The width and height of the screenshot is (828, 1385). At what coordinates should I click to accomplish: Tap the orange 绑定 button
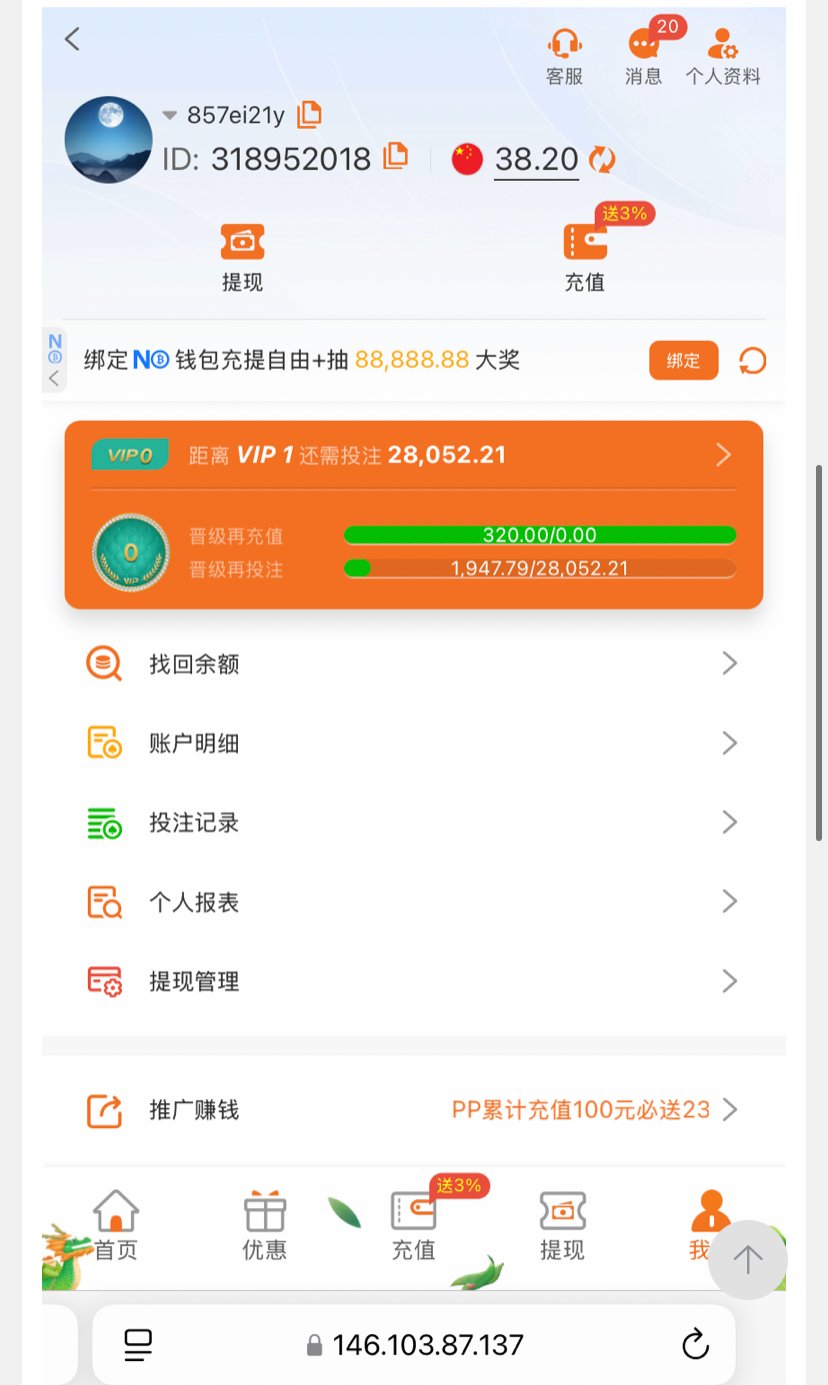pos(683,361)
